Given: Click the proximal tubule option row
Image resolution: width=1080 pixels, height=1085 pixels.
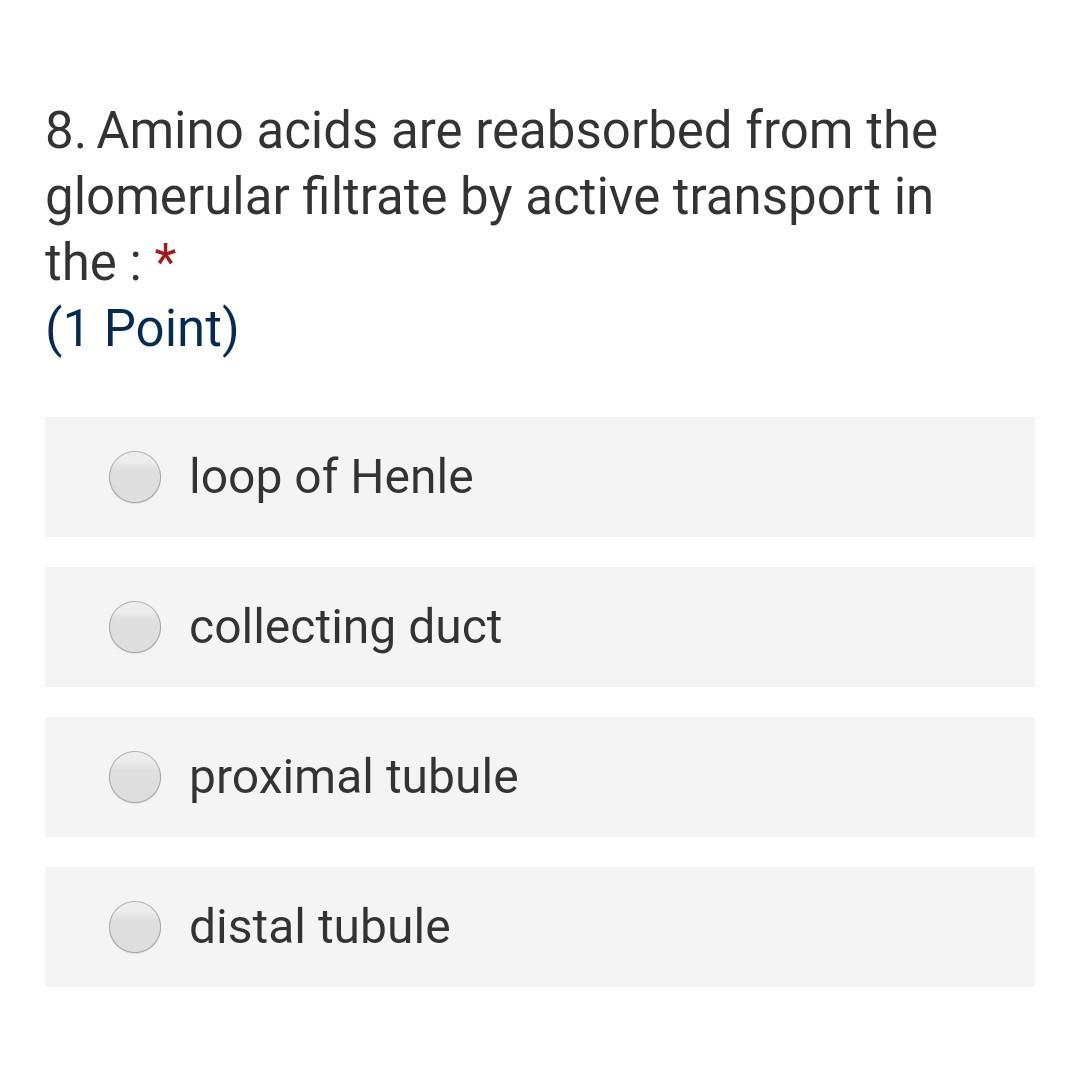Looking at the screenshot, I should (540, 777).
